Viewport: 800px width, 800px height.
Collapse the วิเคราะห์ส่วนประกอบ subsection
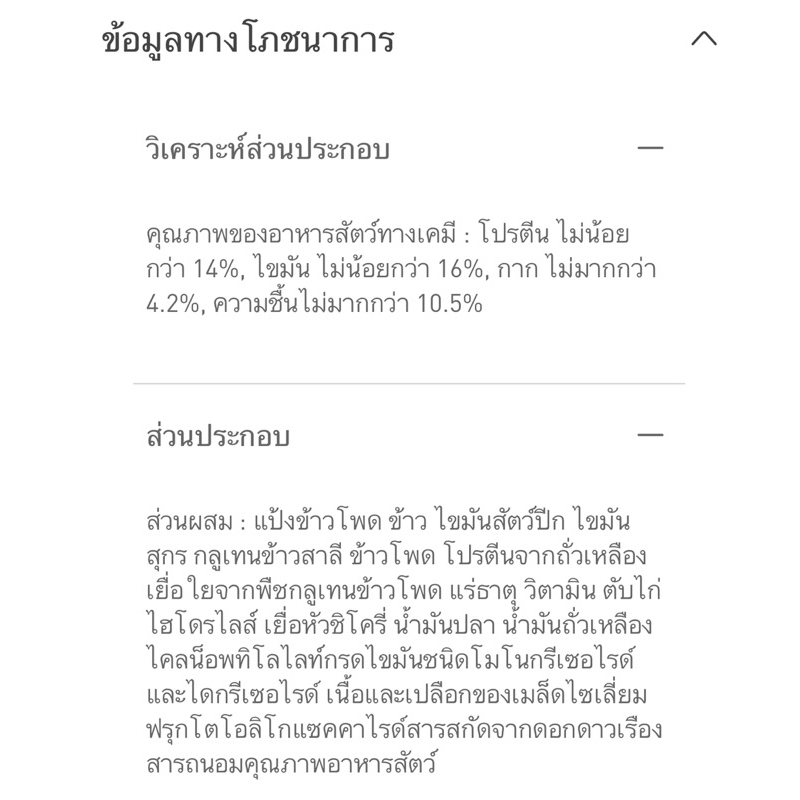point(651,148)
